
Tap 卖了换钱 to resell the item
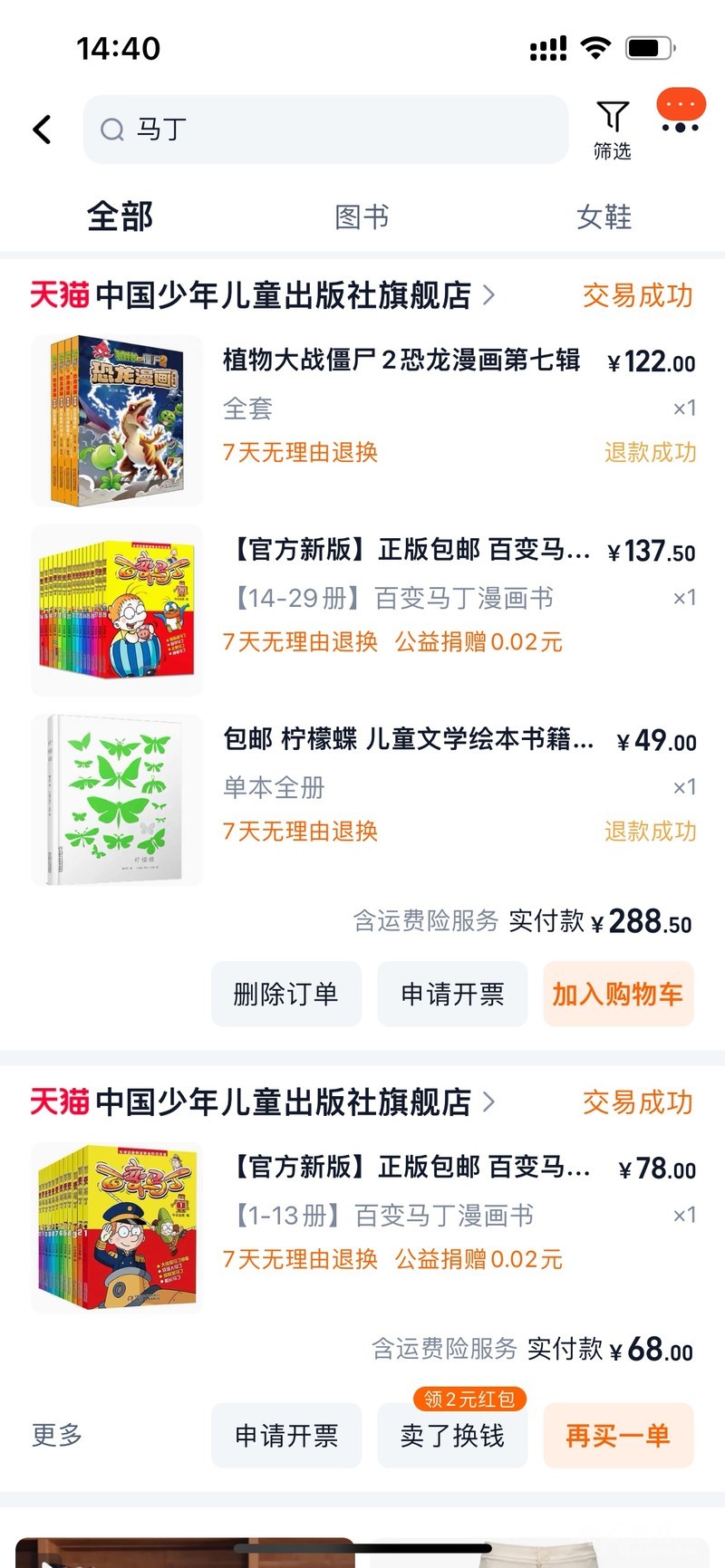coord(452,1435)
